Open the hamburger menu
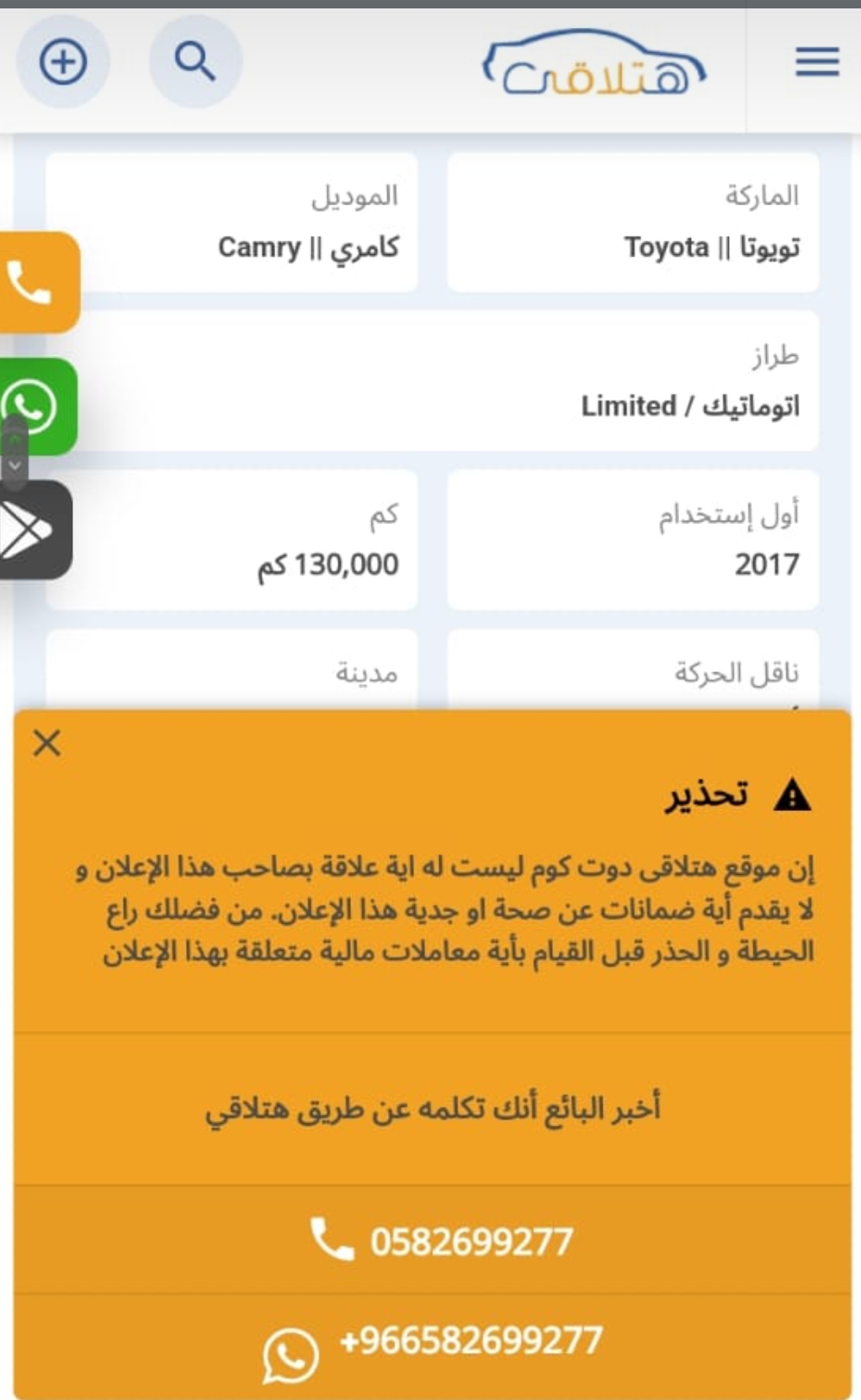Screen dimensions: 861x1400 coord(816,62)
